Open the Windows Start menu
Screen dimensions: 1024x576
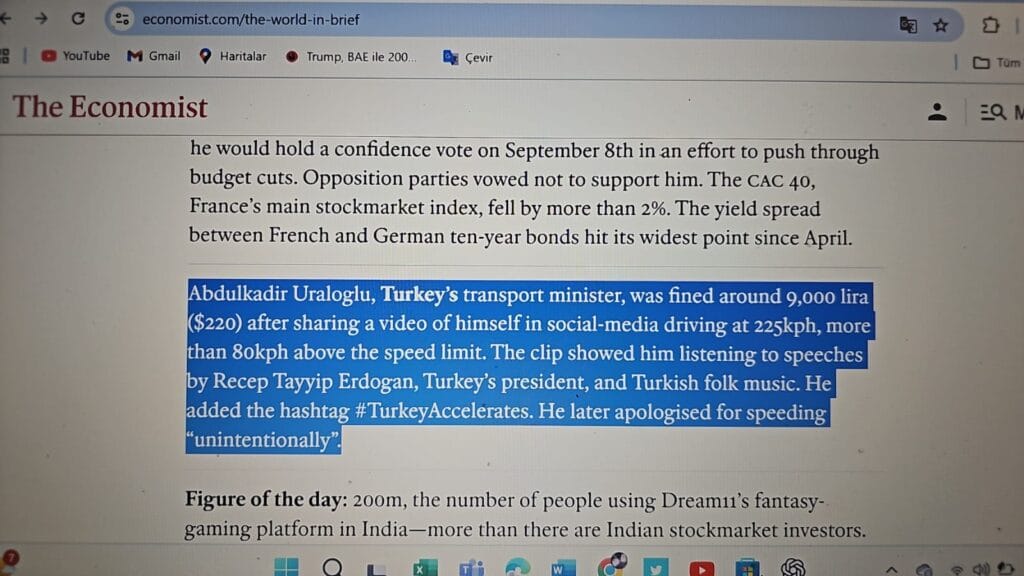tap(287, 568)
